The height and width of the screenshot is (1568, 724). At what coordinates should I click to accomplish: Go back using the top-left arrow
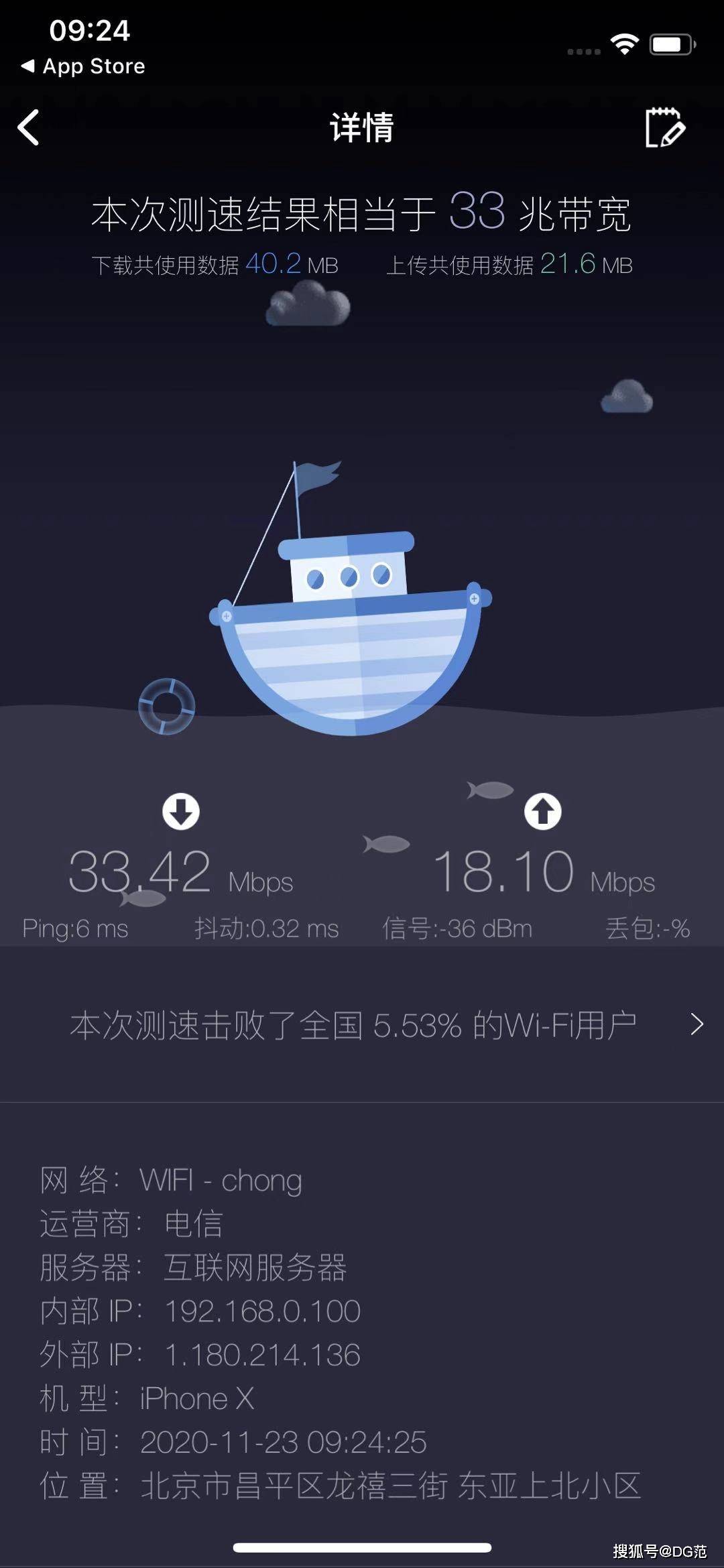(x=29, y=127)
